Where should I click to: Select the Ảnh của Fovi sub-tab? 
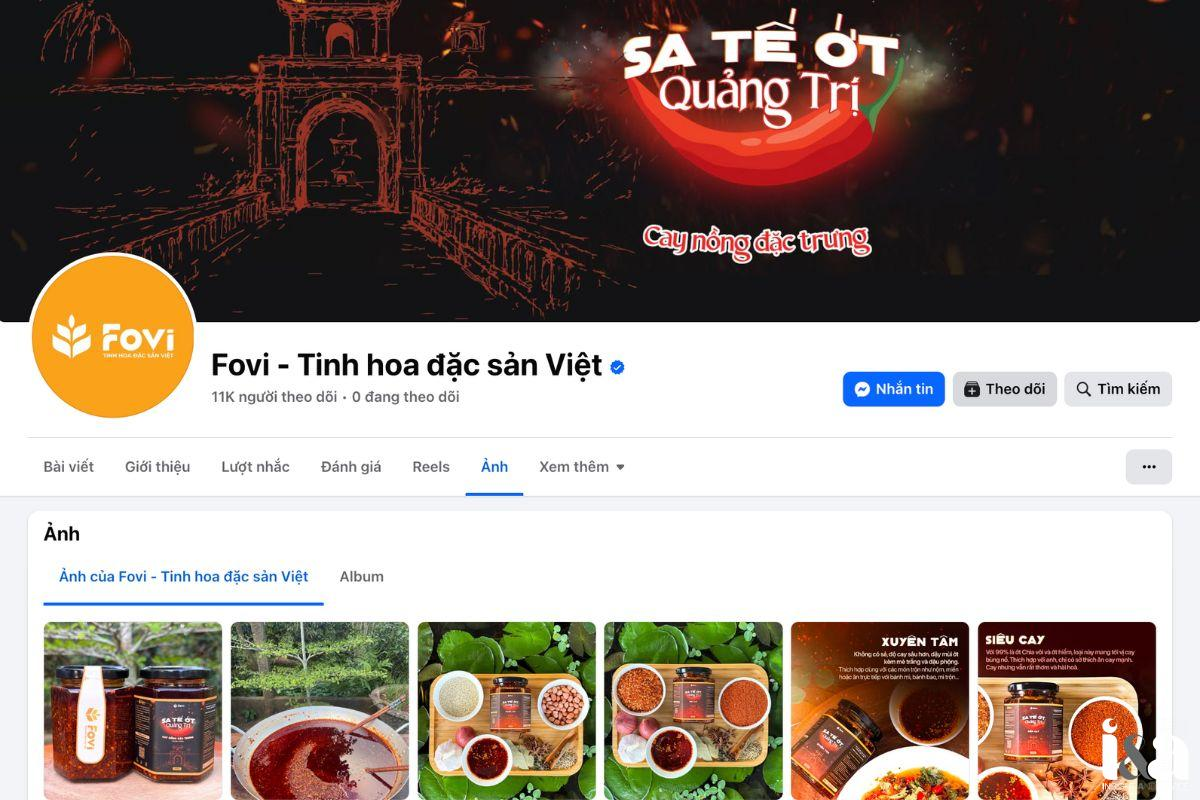pyautogui.click(x=183, y=577)
